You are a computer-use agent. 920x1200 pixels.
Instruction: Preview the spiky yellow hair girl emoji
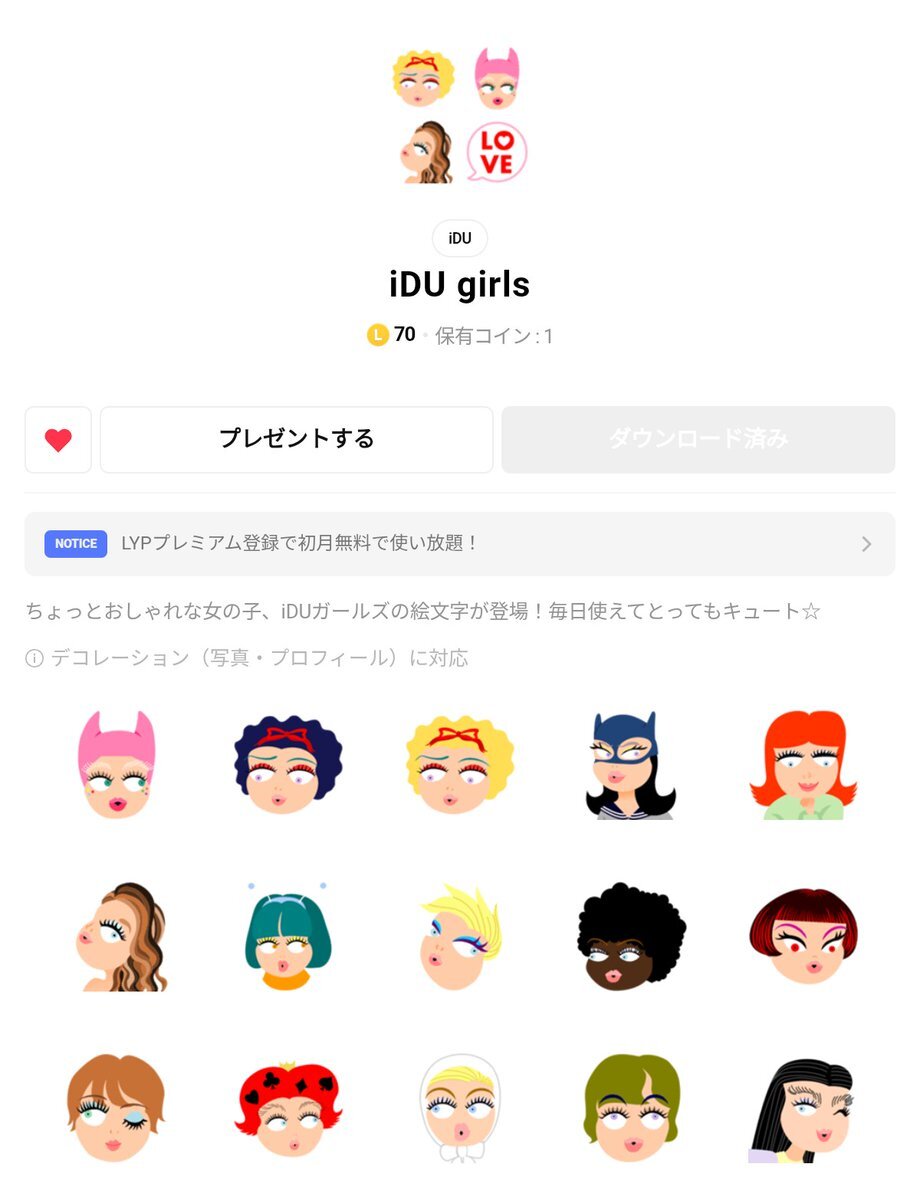459,937
